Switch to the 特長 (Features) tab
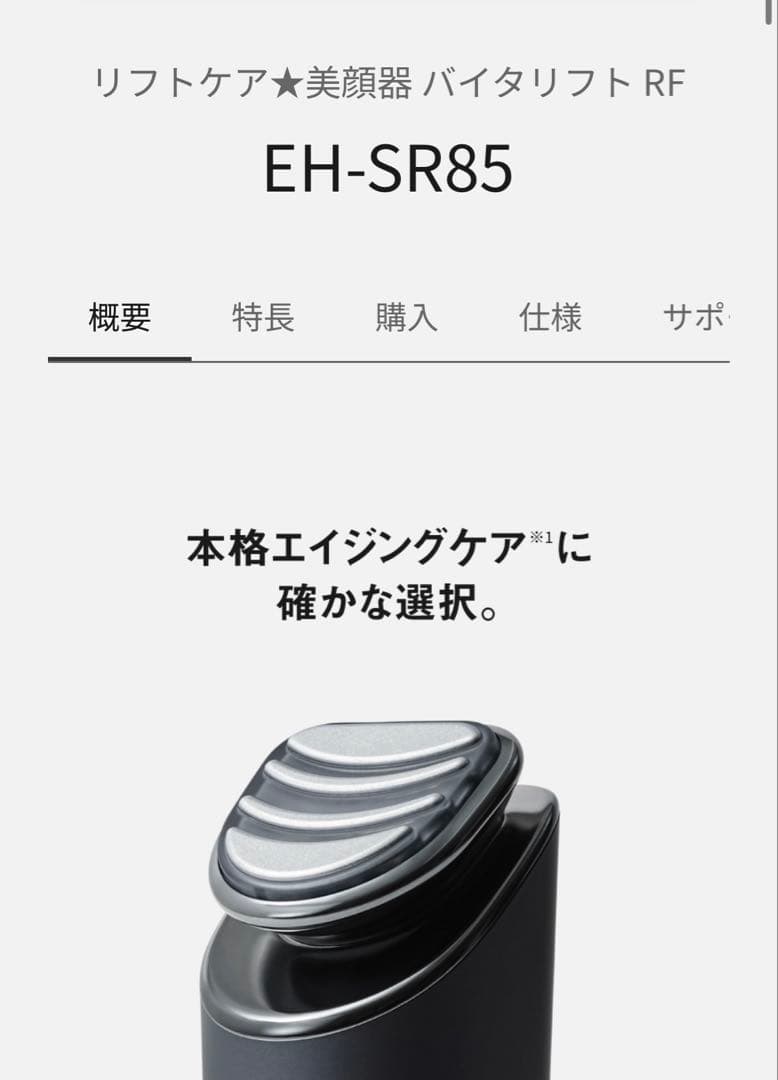 point(265,317)
